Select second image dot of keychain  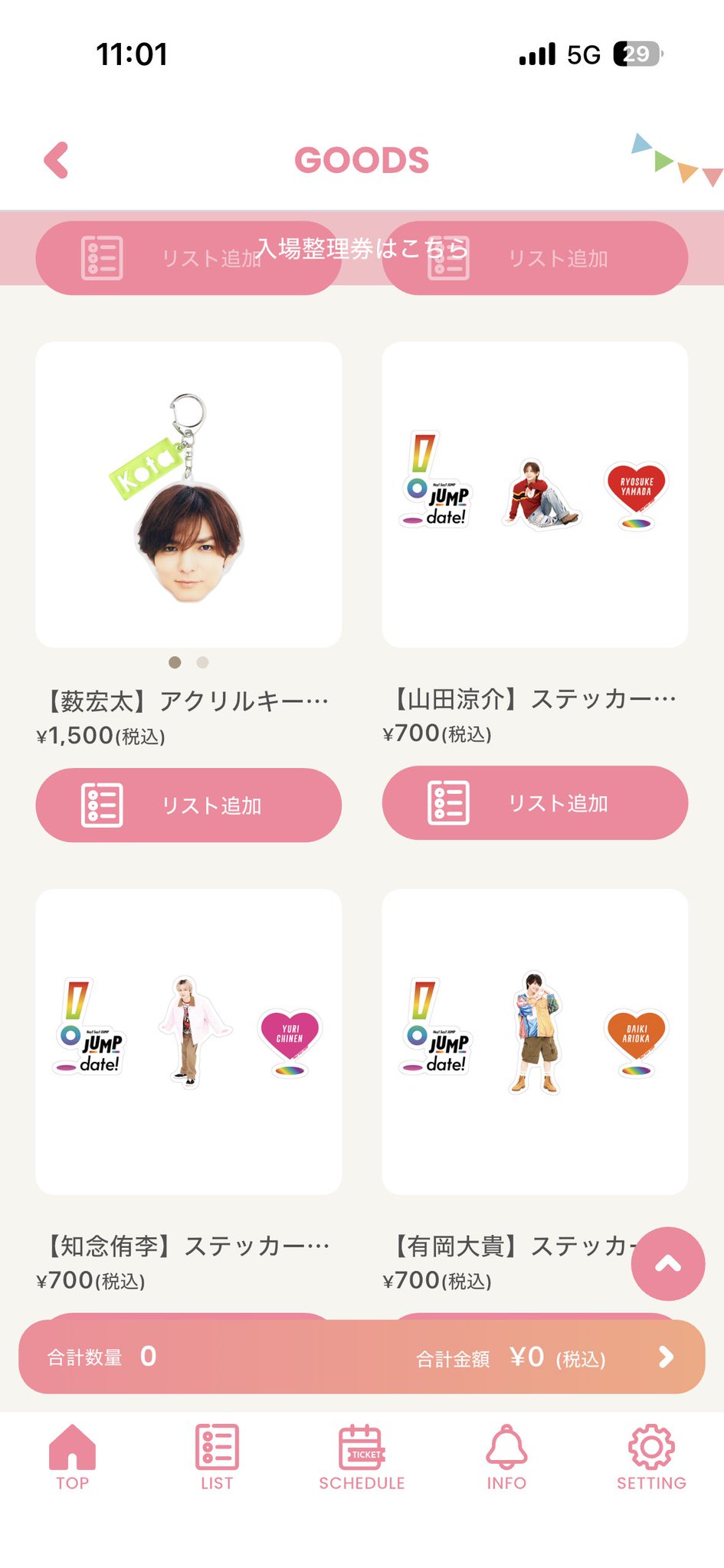coord(202,662)
